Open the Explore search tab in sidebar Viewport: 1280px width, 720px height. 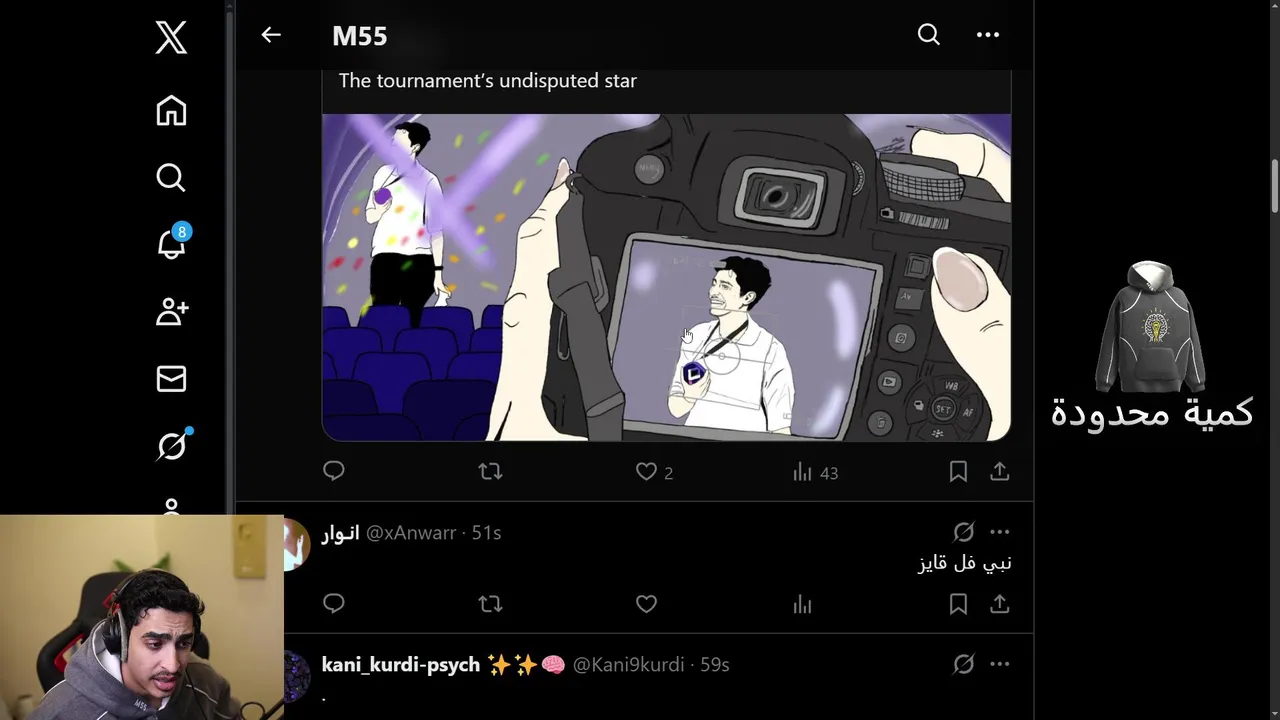(171, 178)
